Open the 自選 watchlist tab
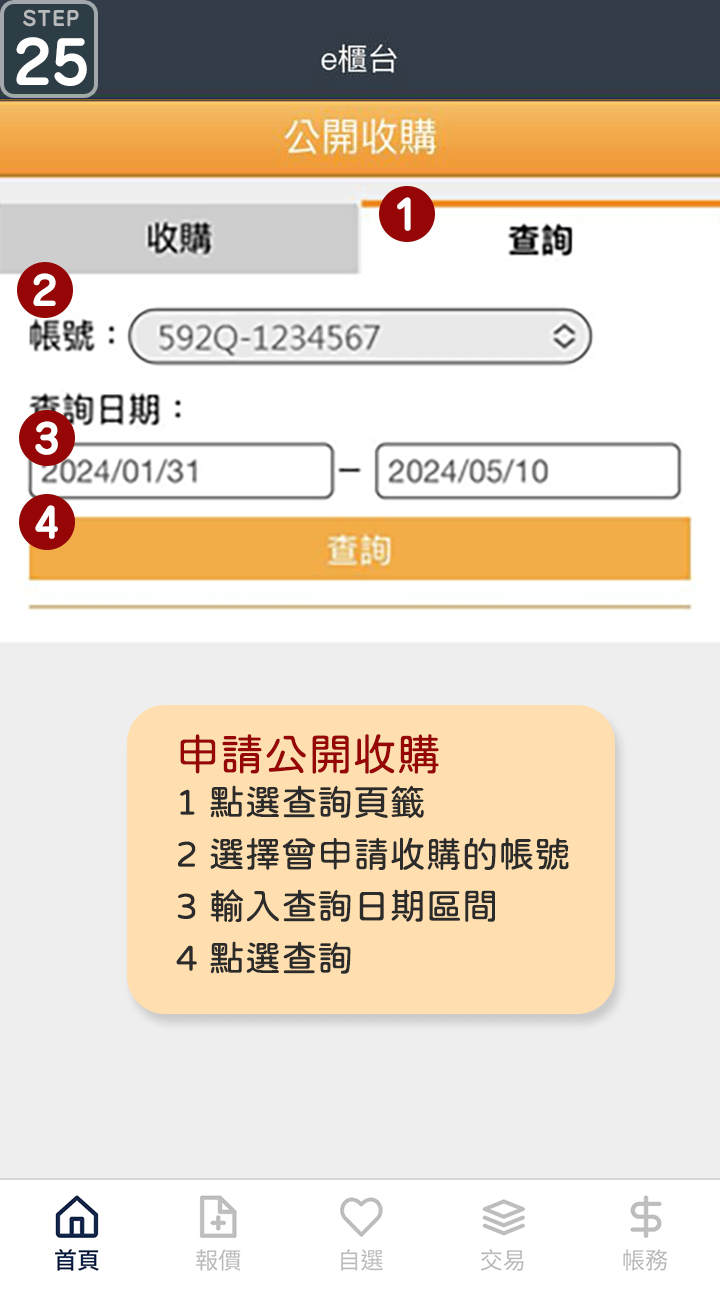This screenshot has height=1300, width=720. [361, 1234]
